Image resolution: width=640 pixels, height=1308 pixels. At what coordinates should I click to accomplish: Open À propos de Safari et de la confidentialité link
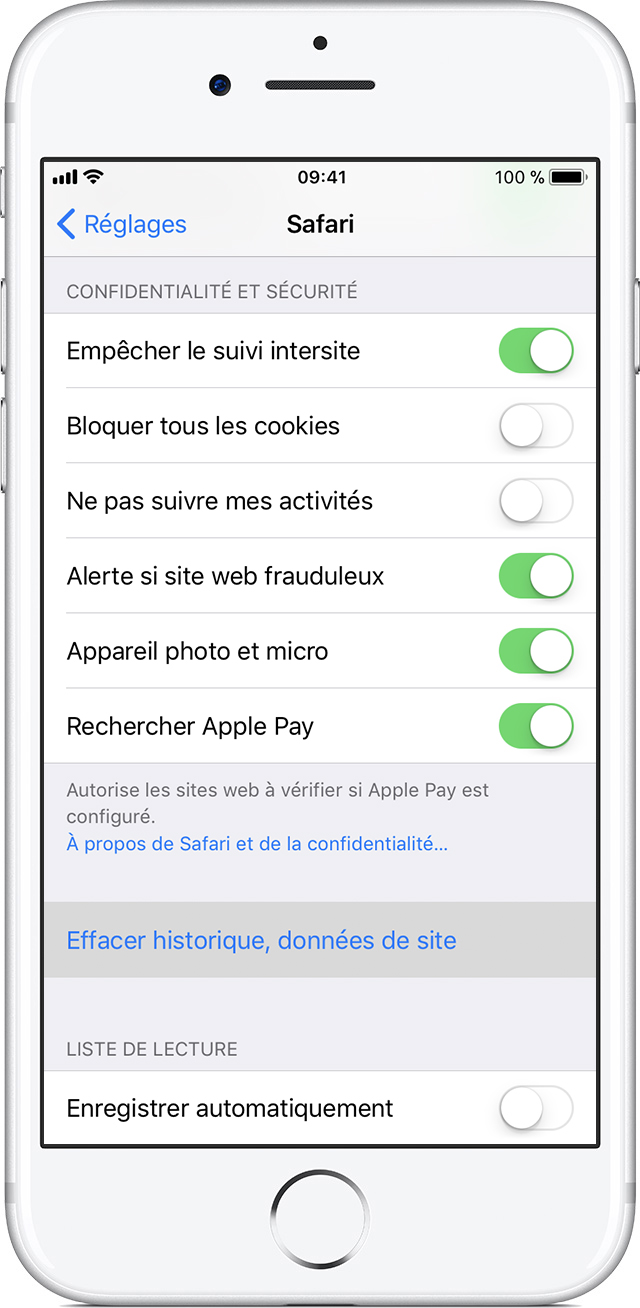click(257, 844)
